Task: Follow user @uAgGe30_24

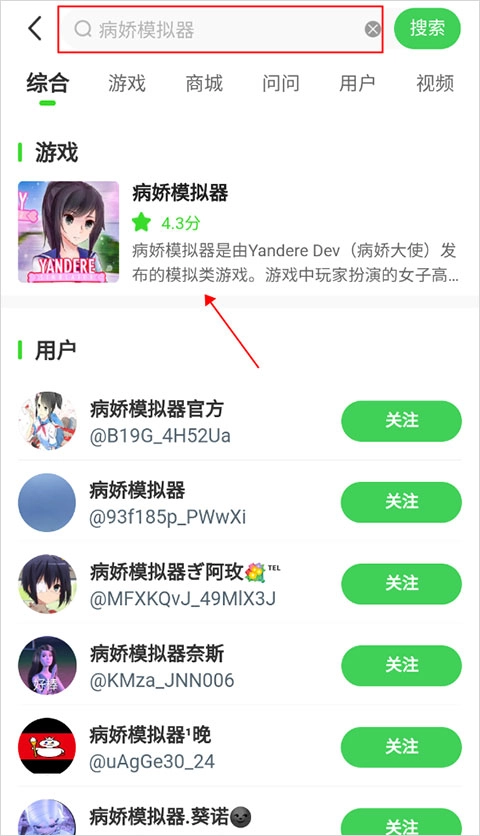Action: click(x=401, y=747)
